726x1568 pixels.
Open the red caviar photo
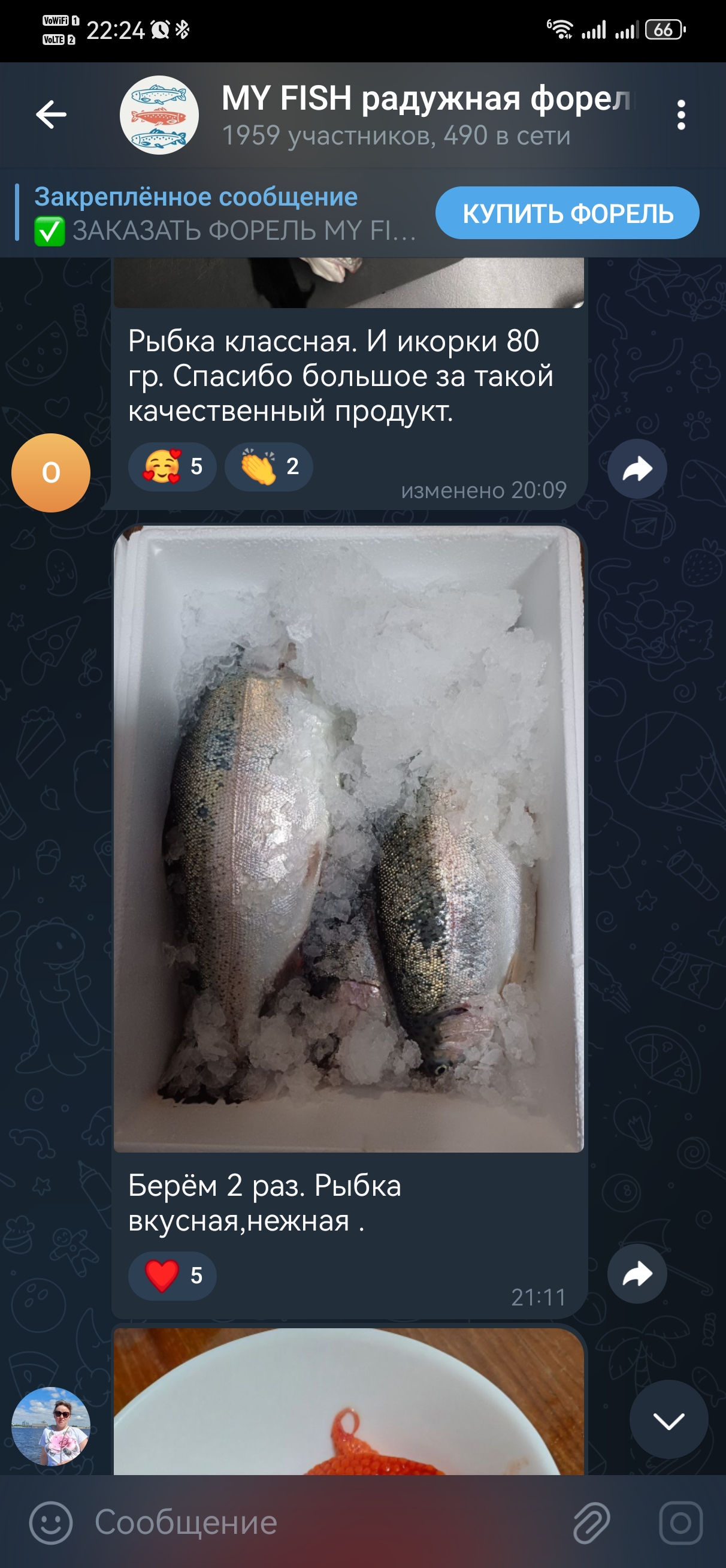coord(349,1402)
